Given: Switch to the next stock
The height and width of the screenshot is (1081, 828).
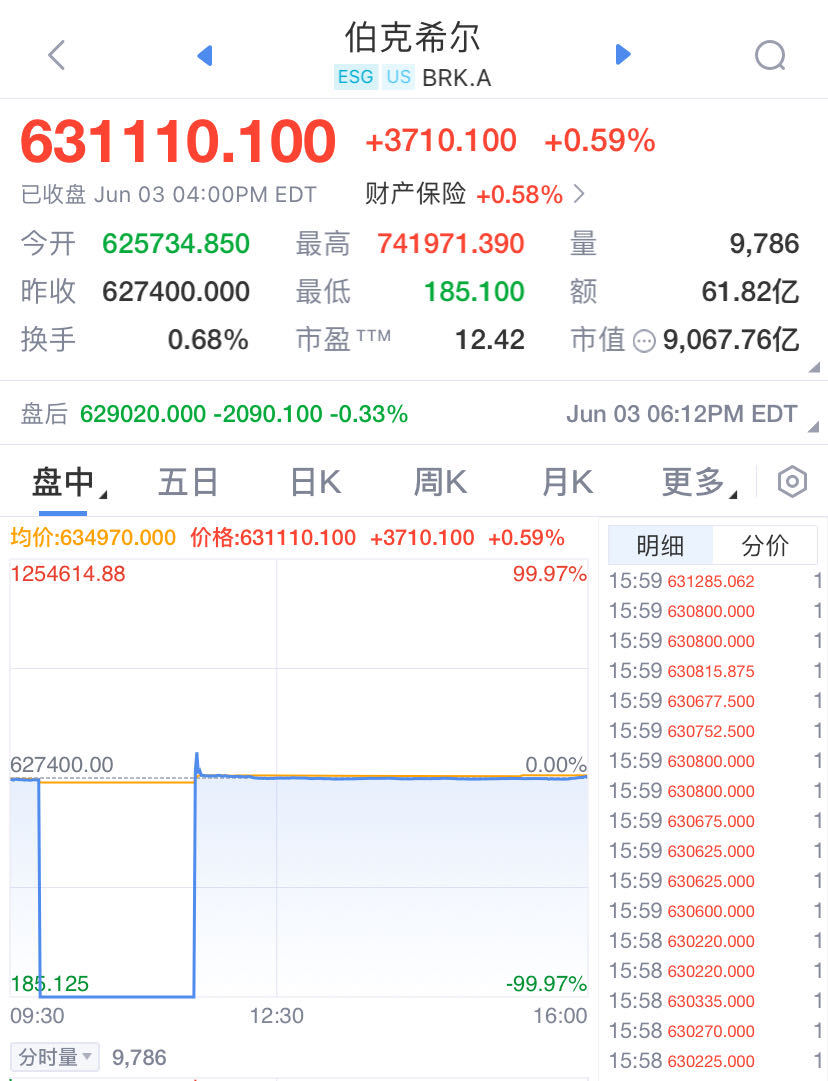Looking at the screenshot, I should 622,55.
